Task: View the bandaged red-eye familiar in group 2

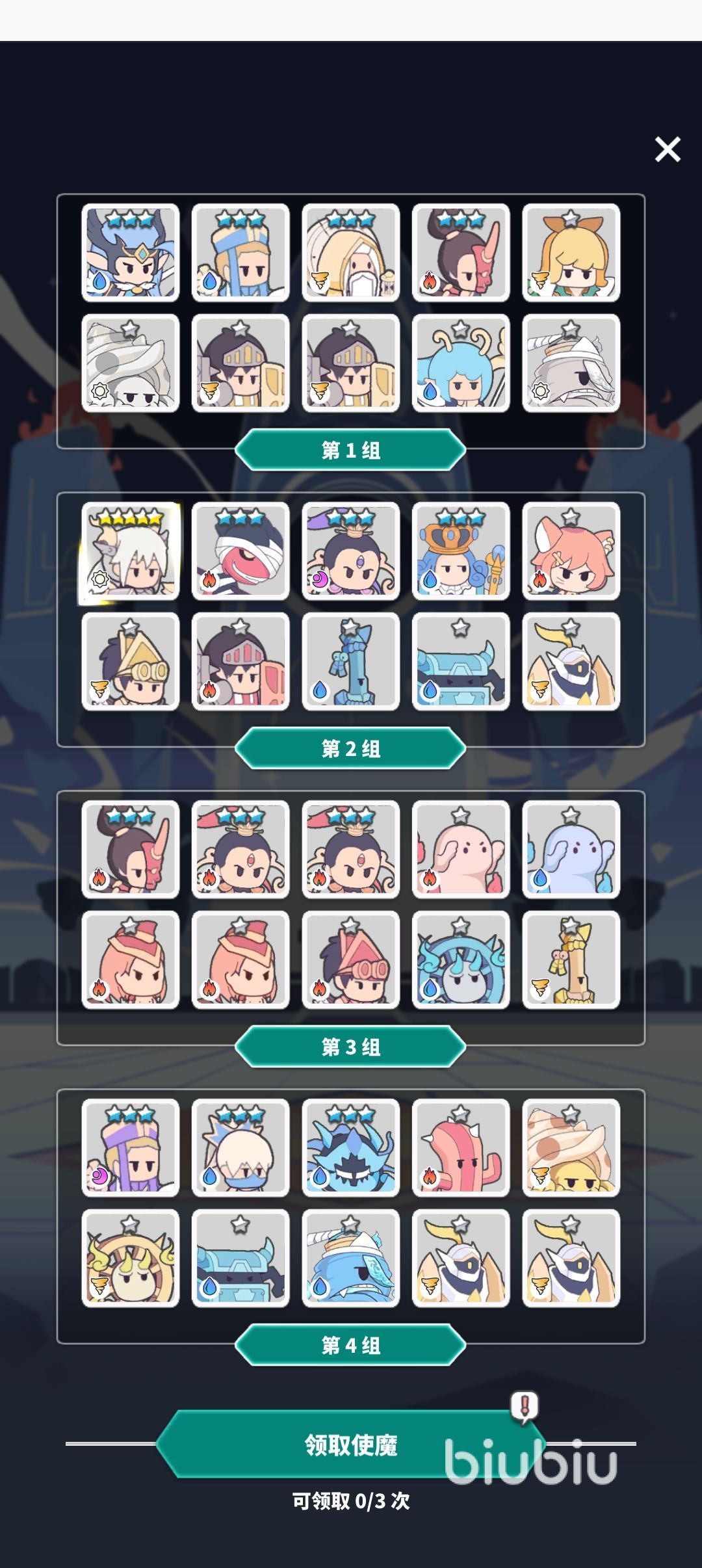Action: point(240,551)
